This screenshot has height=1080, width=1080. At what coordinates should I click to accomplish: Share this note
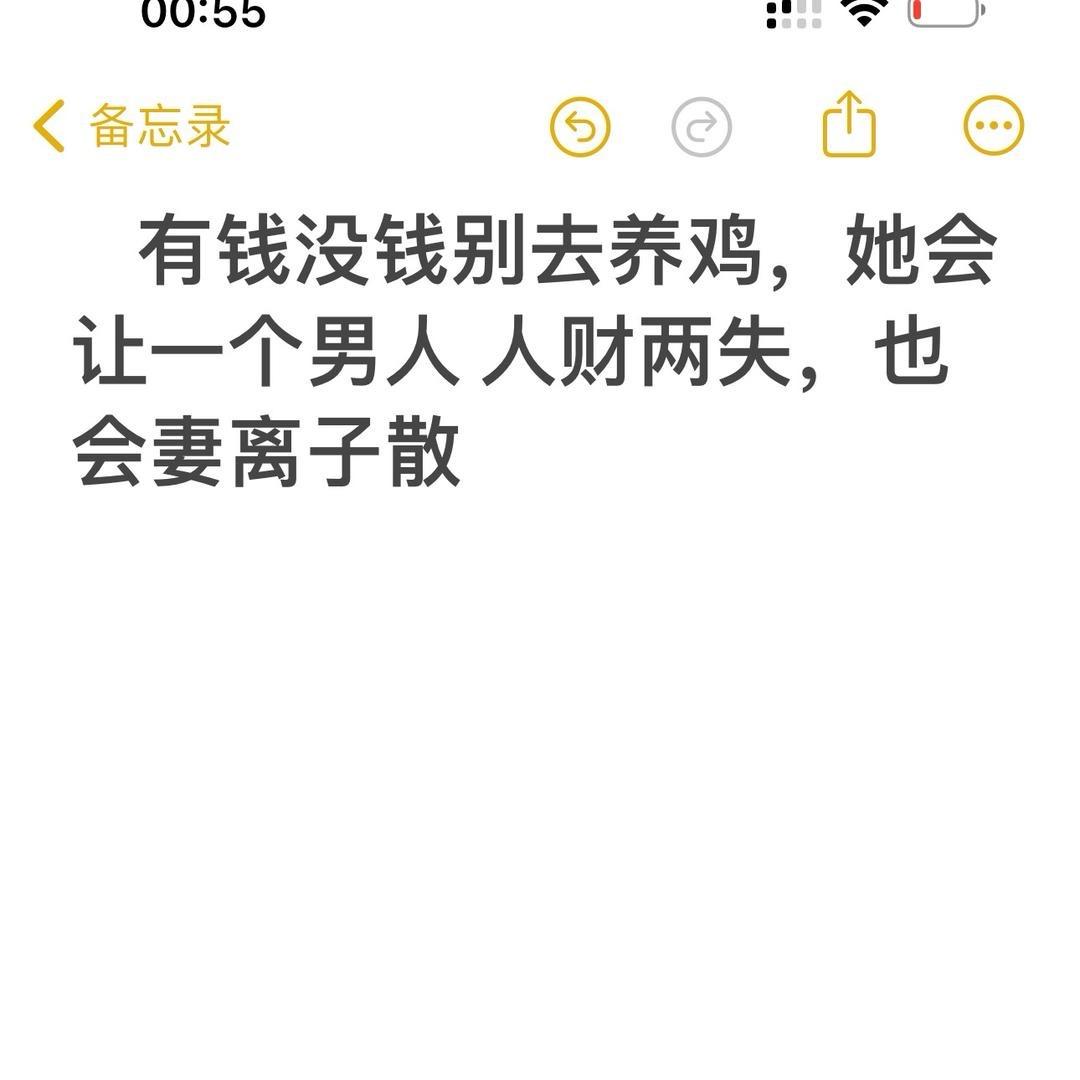849,125
